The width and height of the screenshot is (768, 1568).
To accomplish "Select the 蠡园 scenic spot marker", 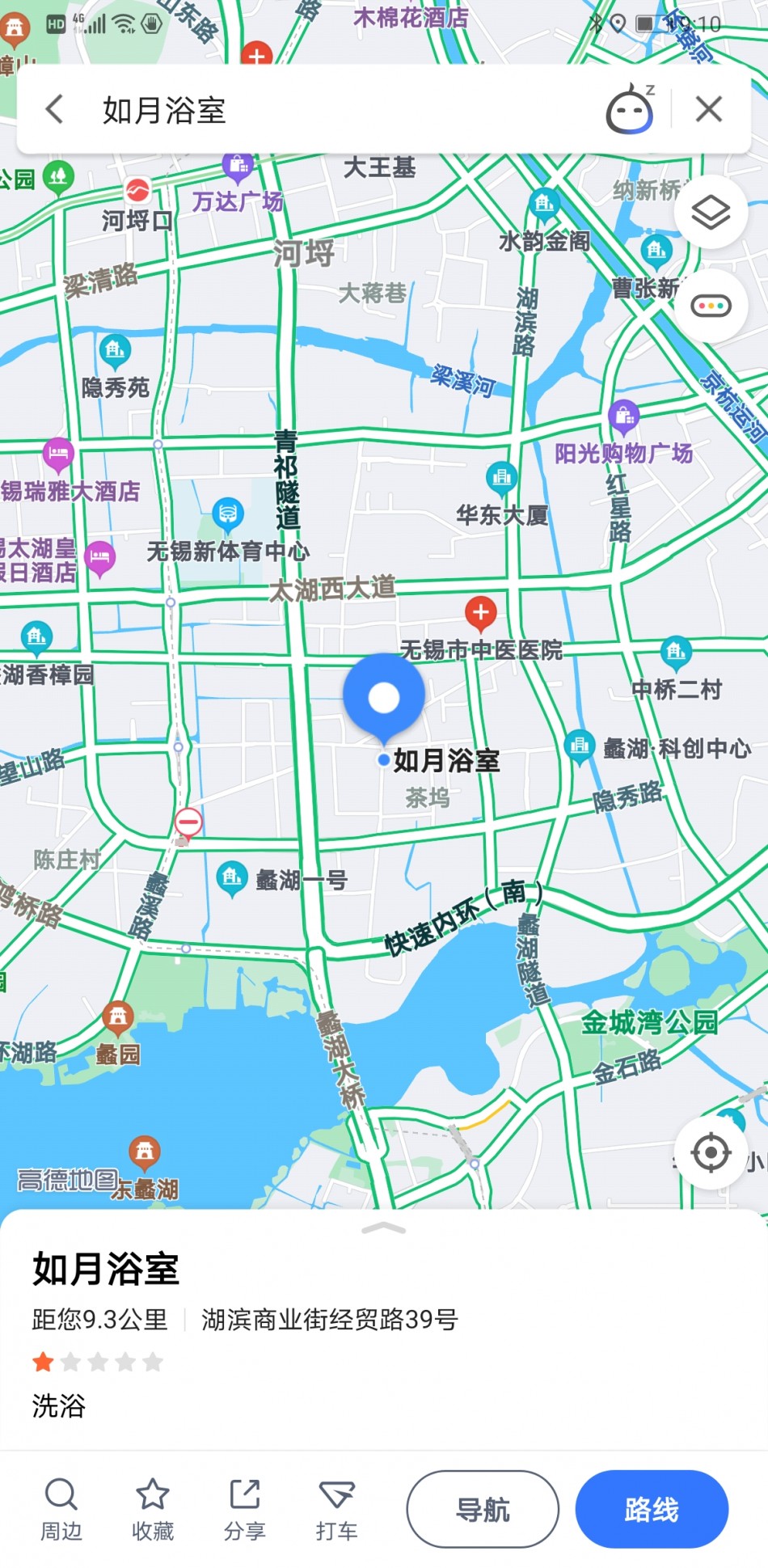I will (118, 1018).
